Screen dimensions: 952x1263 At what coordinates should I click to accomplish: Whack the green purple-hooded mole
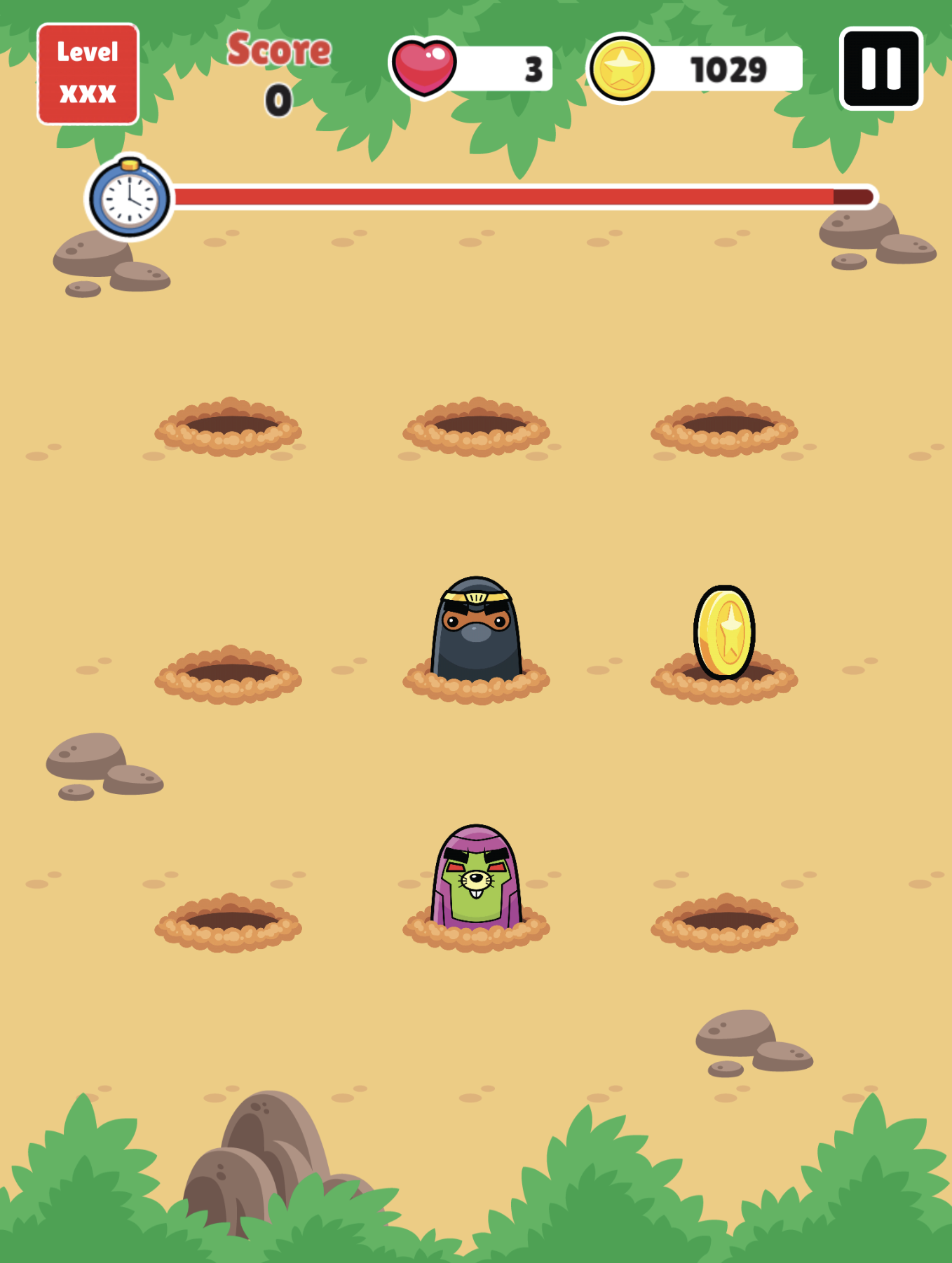[476, 878]
